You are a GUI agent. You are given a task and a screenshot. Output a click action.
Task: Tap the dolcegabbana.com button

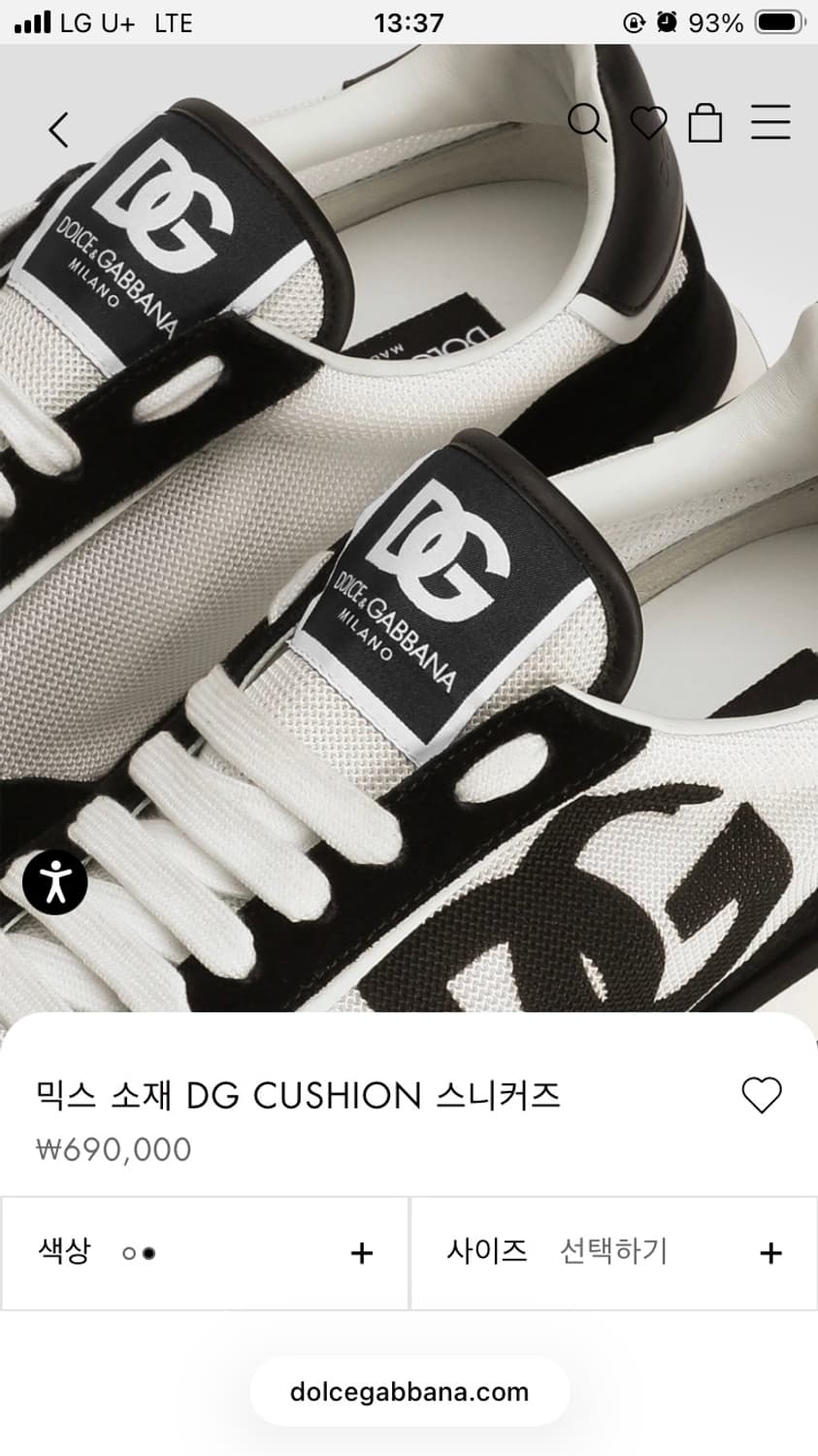(409, 1392)
